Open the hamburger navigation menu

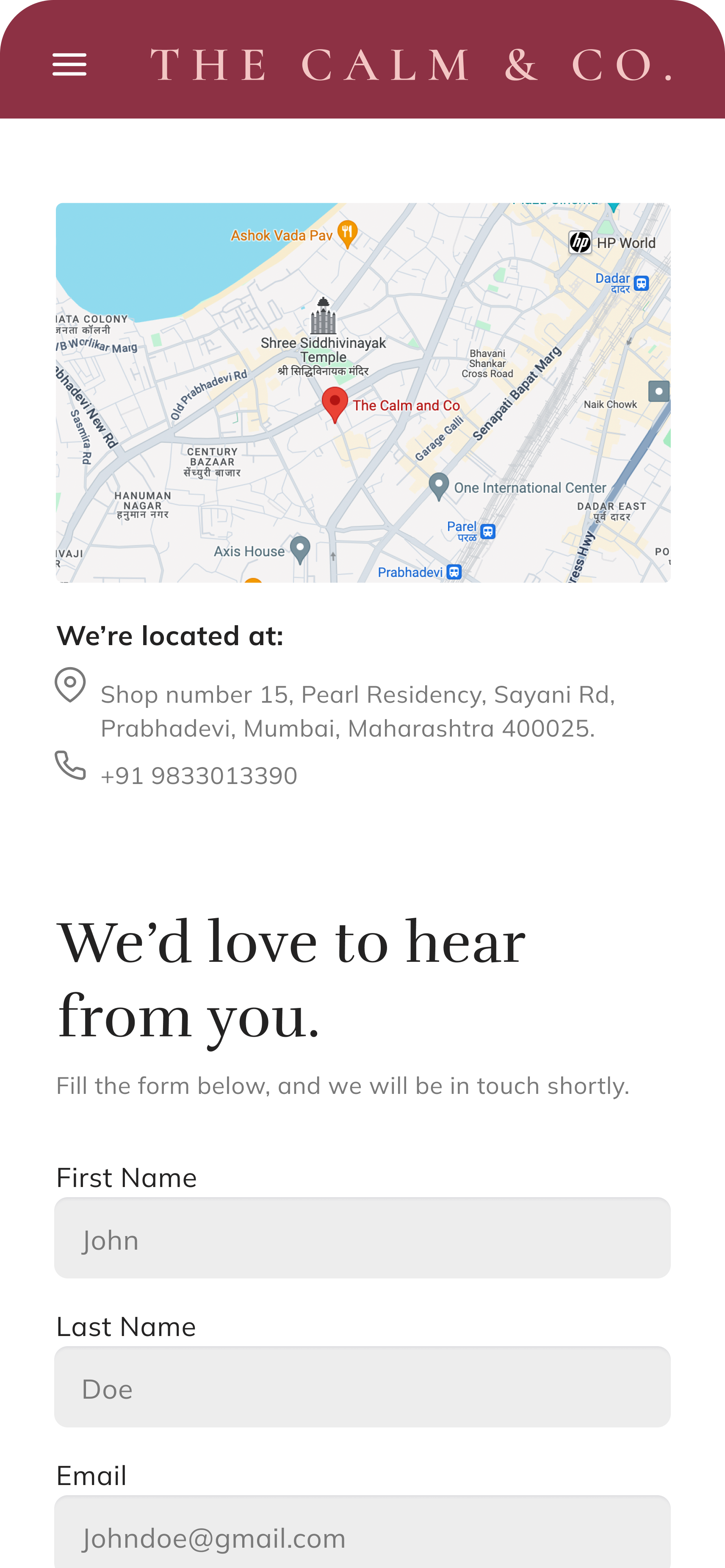[69, 64]
